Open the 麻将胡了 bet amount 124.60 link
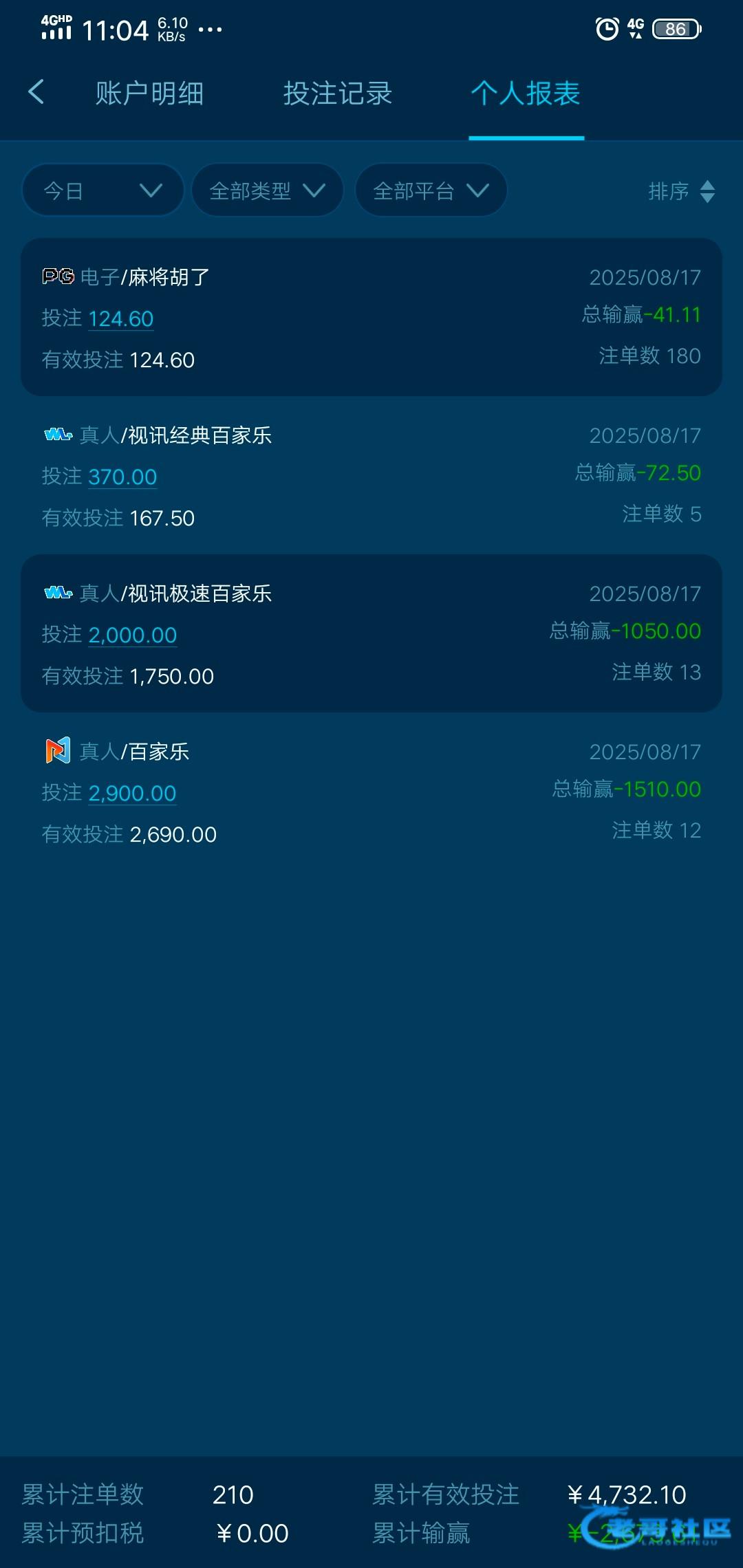The image size is (743, 1568). (x=121, y=319)
